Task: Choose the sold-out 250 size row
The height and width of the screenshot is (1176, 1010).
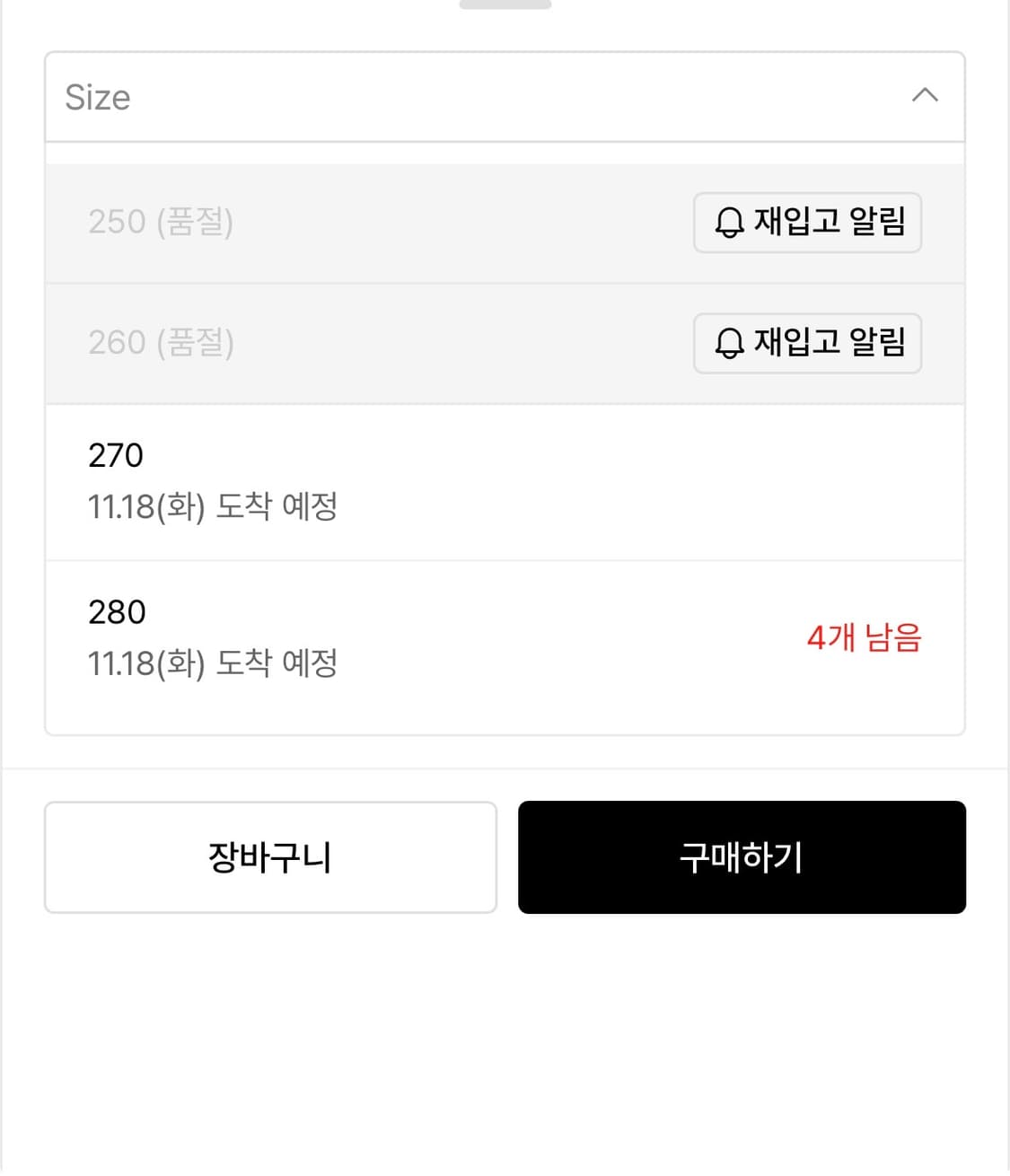Action: [x=359, y=224]
